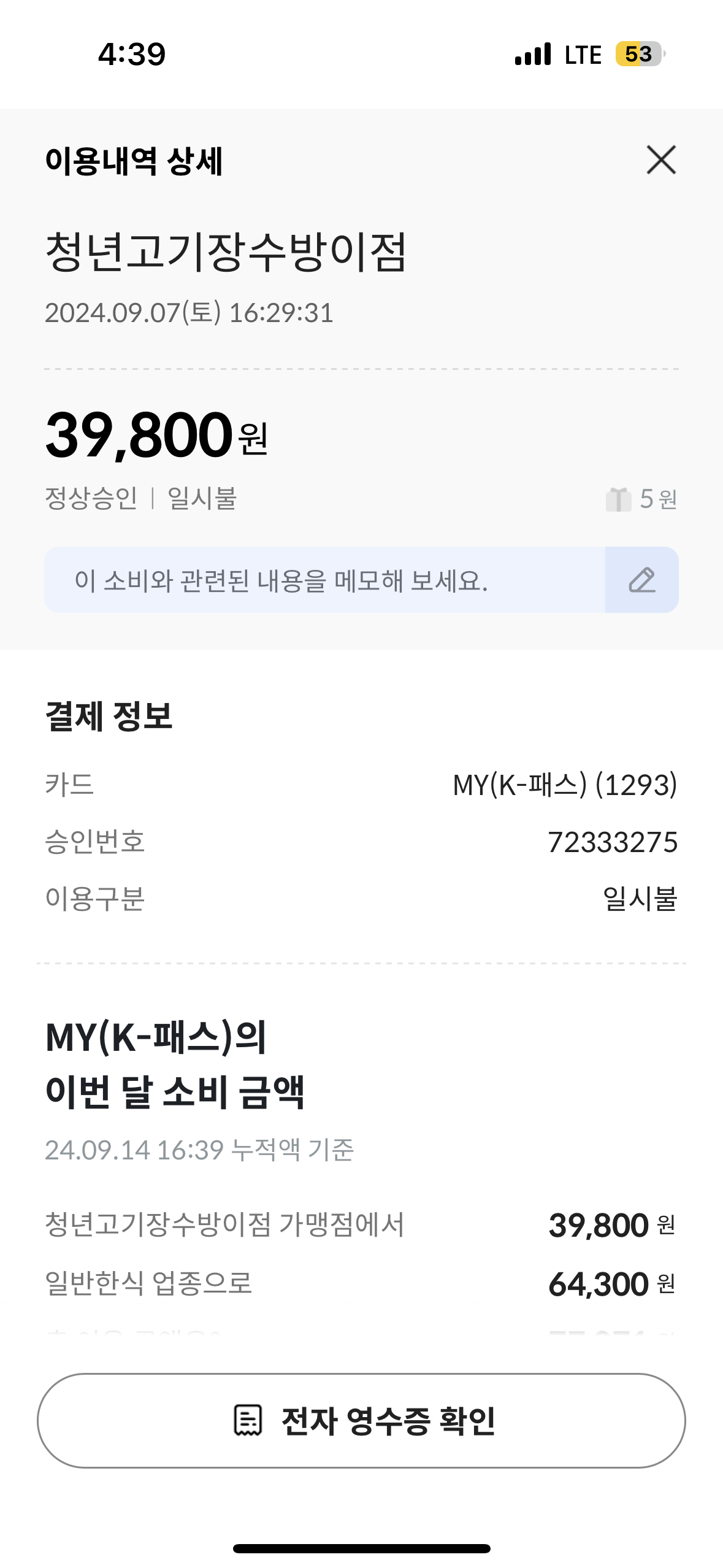This screenshot has height=1568, width=723.
Task: Close the 이용내역 상세 screen
Action: (661, 160)
